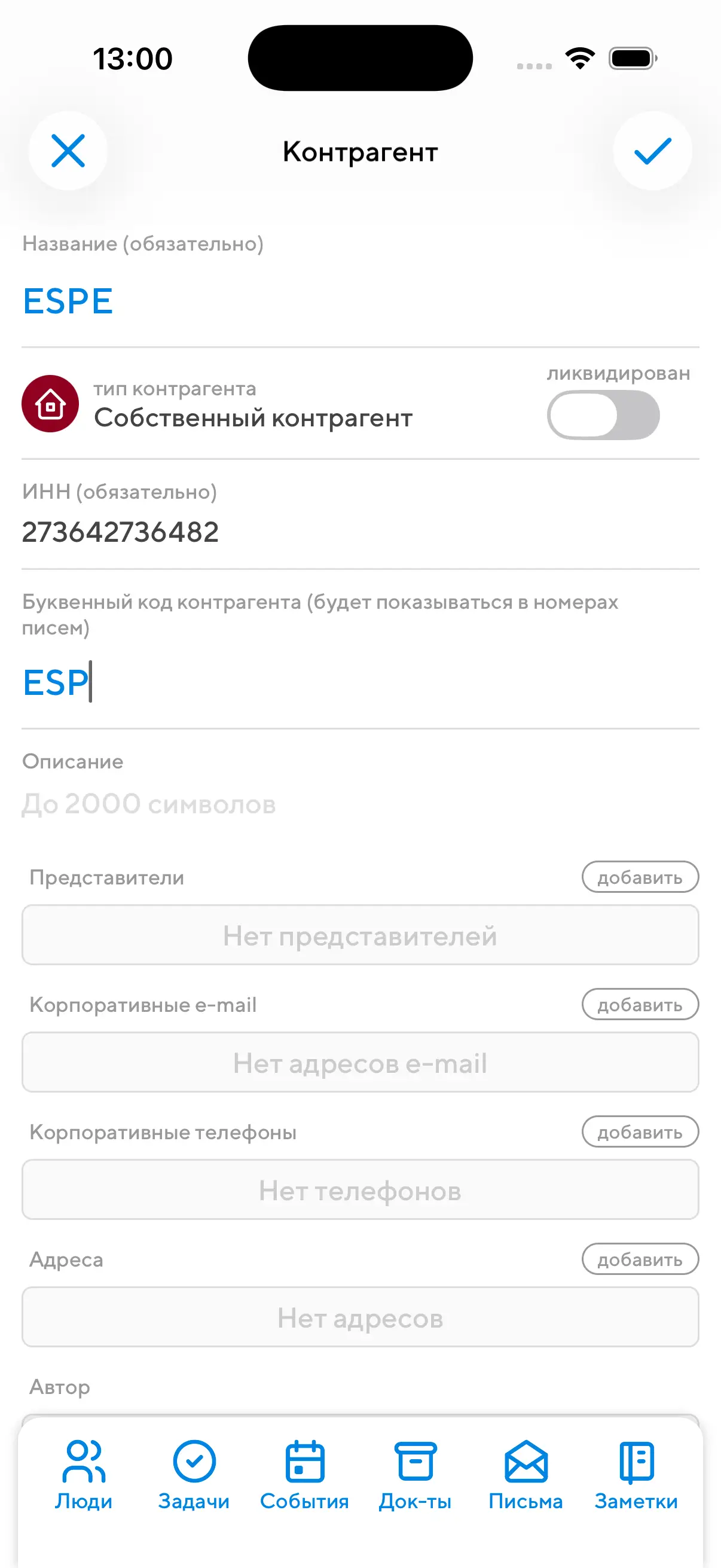Close the Контрагент form
Screen dimensions: 721x1568
(68, 151)
